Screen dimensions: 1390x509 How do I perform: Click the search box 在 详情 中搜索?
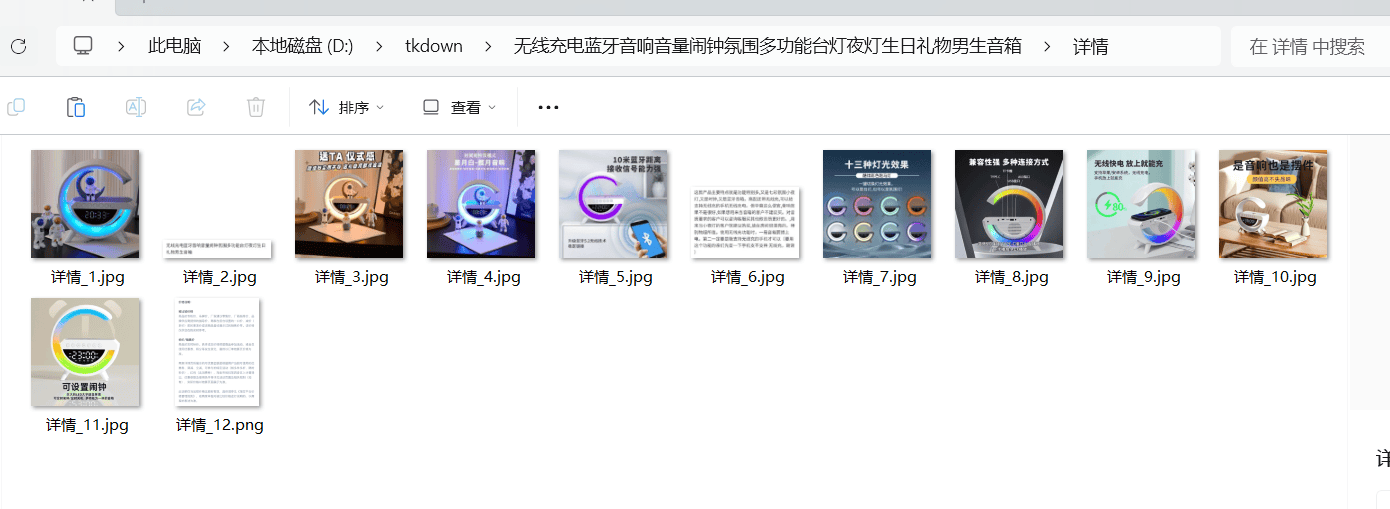pos(1307,46)
